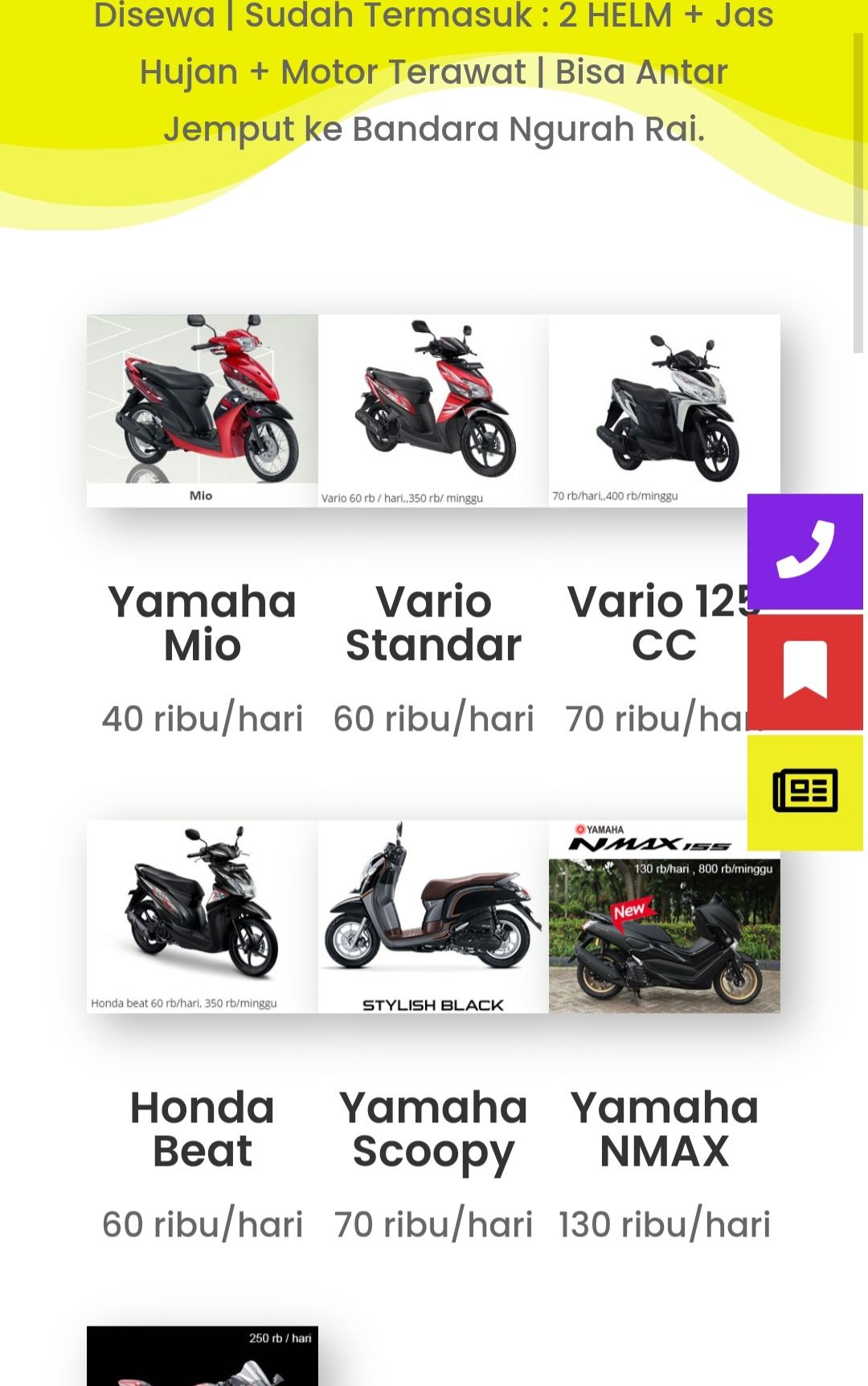
Task: Open the yellow news button
Action: [805, 792]
